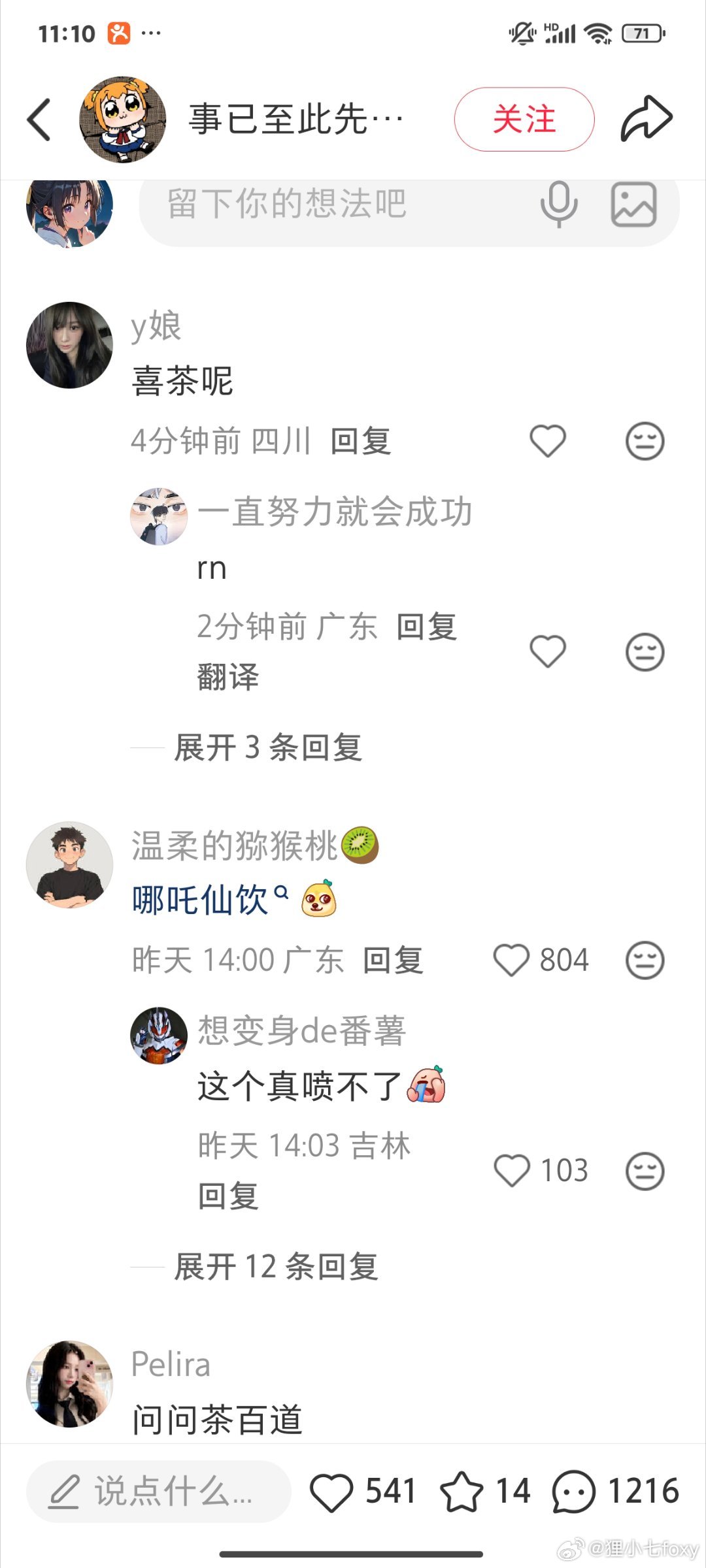
Task: Tap 翻译 to translate the 'rn' reply
Action: click(x=228, y=678)
